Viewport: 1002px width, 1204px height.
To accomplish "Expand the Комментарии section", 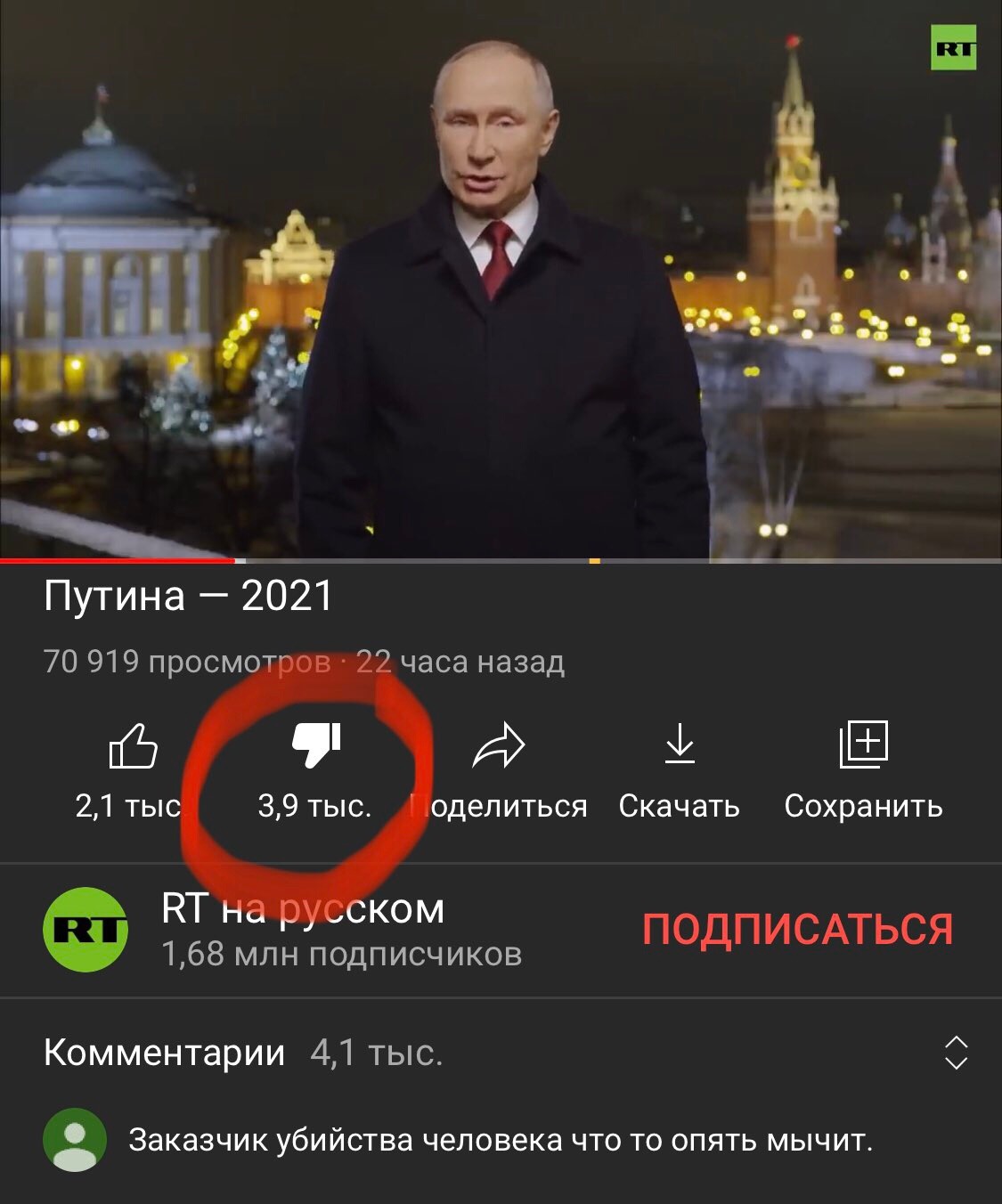I will (x=956, y=1053).
